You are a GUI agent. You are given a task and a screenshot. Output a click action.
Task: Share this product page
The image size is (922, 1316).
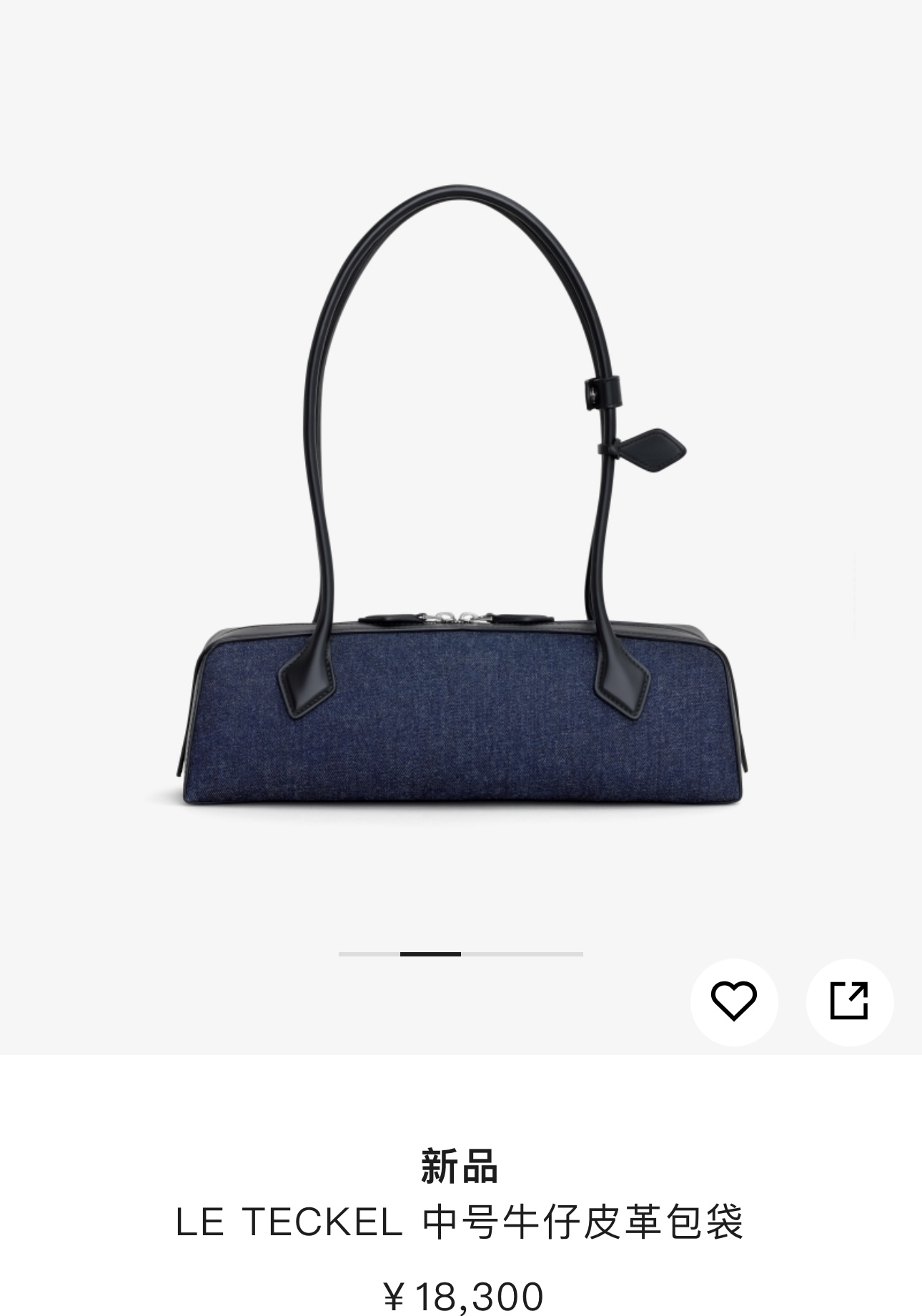[x=849, y=1001]
